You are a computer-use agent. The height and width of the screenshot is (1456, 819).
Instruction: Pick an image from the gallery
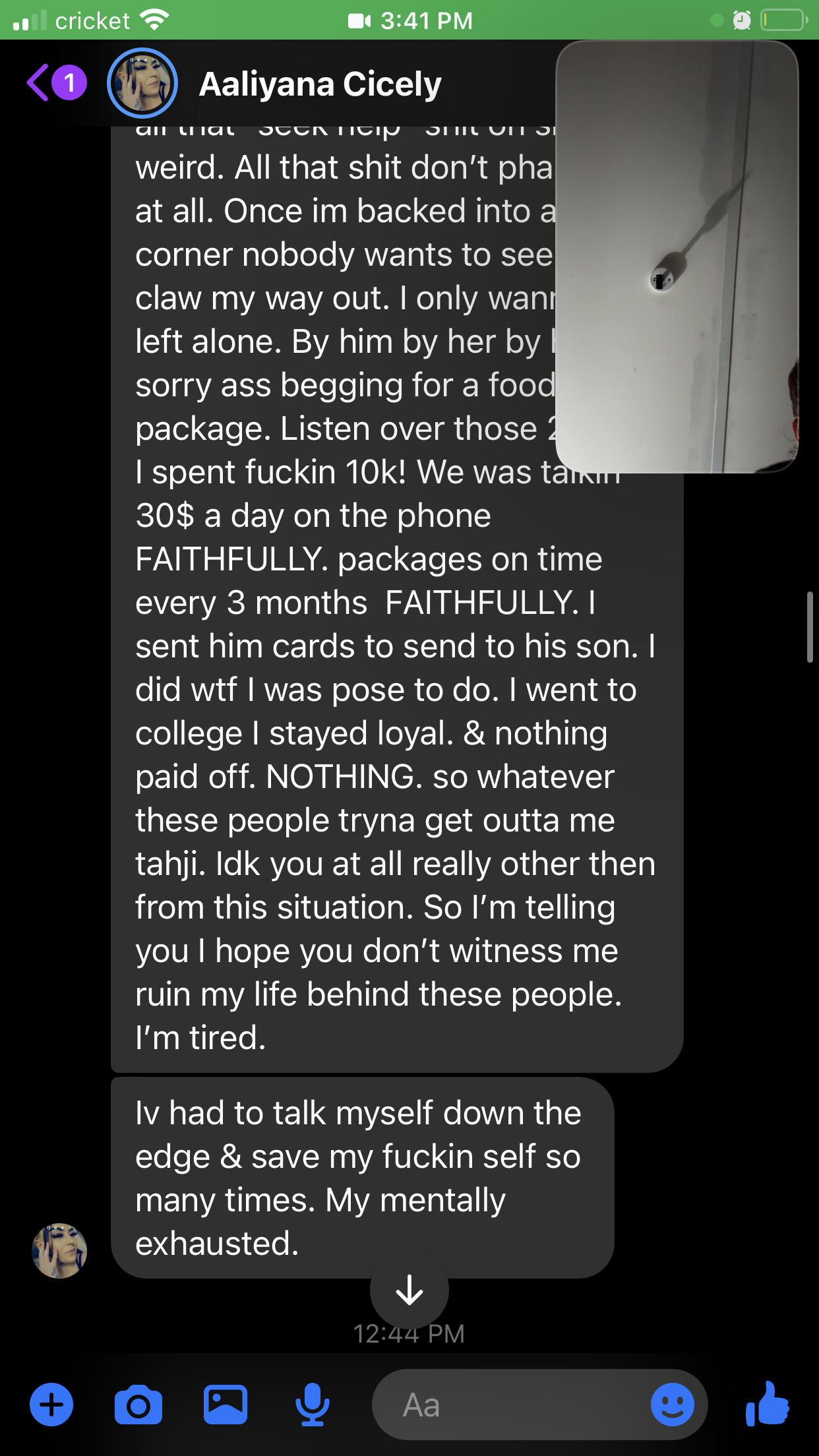[226, 1405]
